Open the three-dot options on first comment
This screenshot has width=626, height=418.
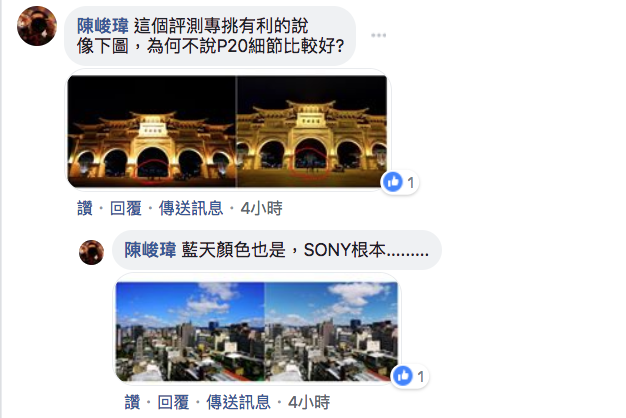(x=378, y=35)
